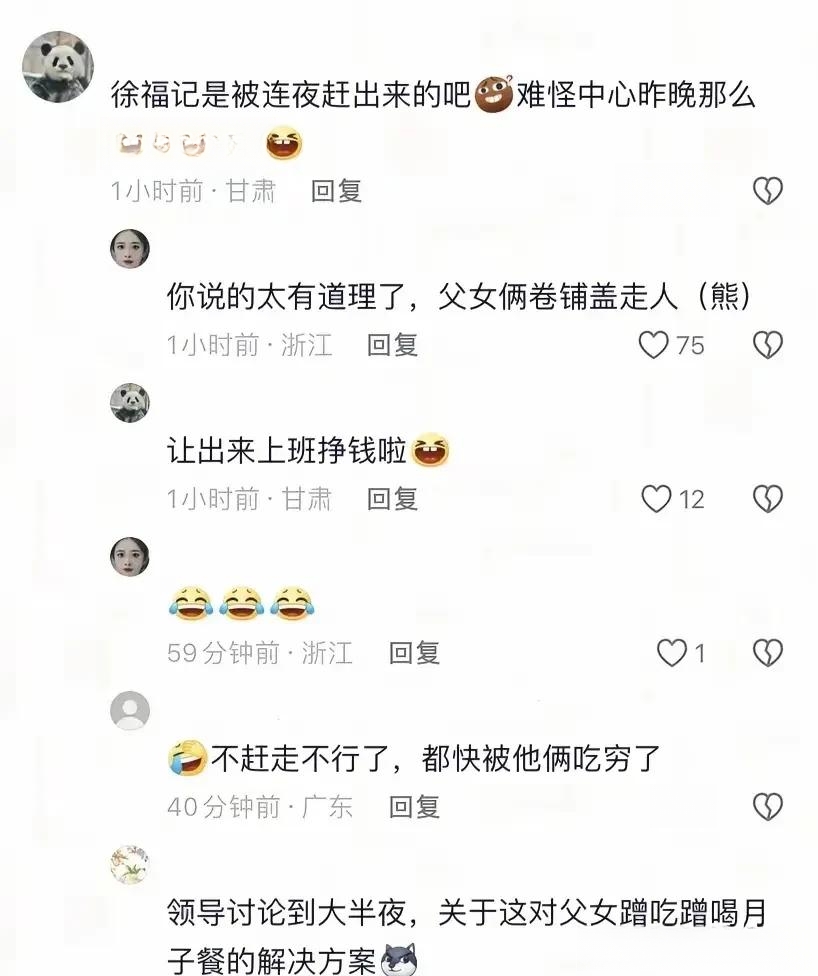Viewport: 818px width, 976px height.
Task: Dislike the 都快被他俩吃穷了 comment
Action: (x=767, y=807)
